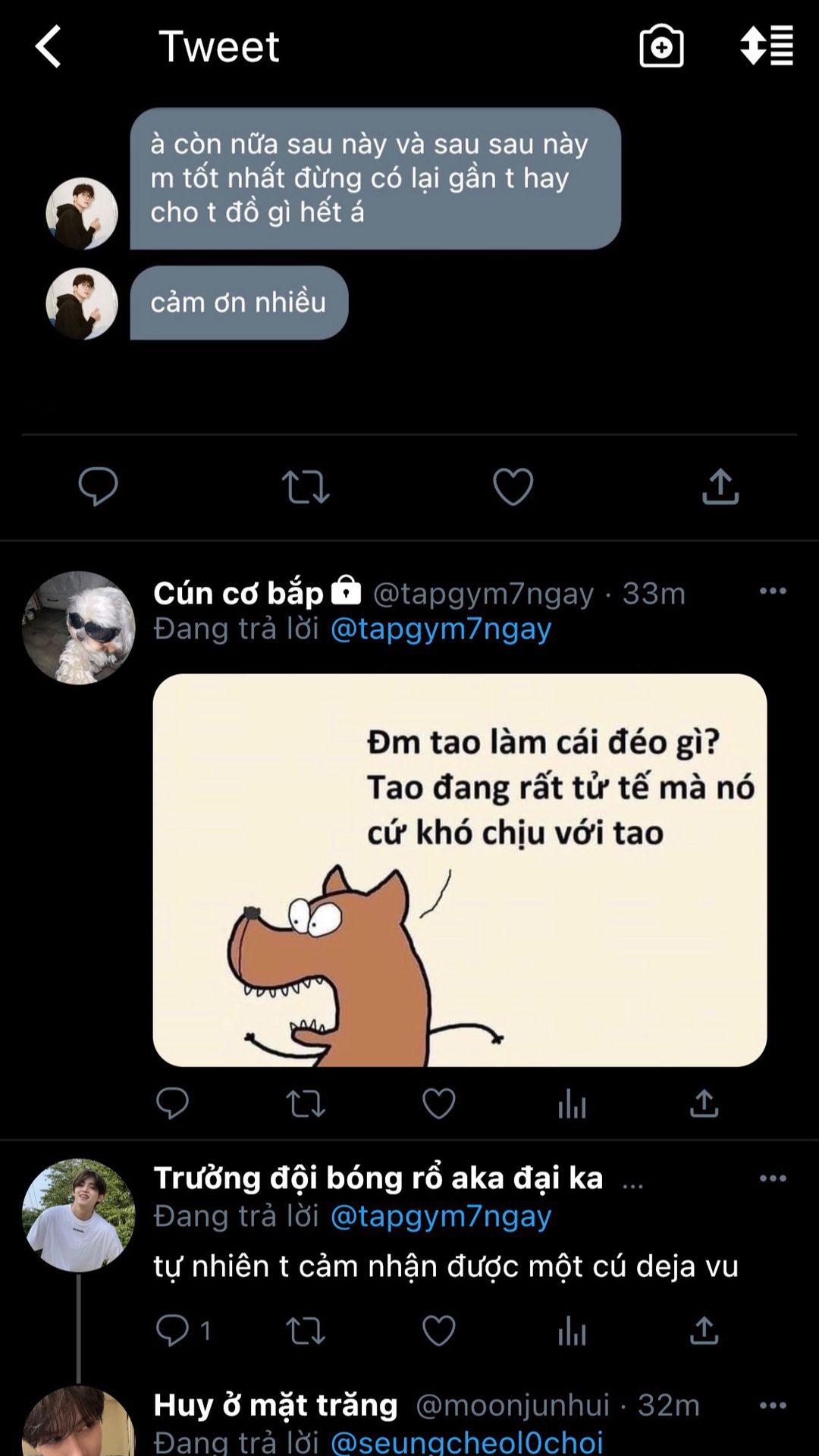Open the @tapgym7ngay link in Cún cơ bắp's reply
Viewport: 819px width, 1456px height.
pyautogui.click(x=441, y=629)
